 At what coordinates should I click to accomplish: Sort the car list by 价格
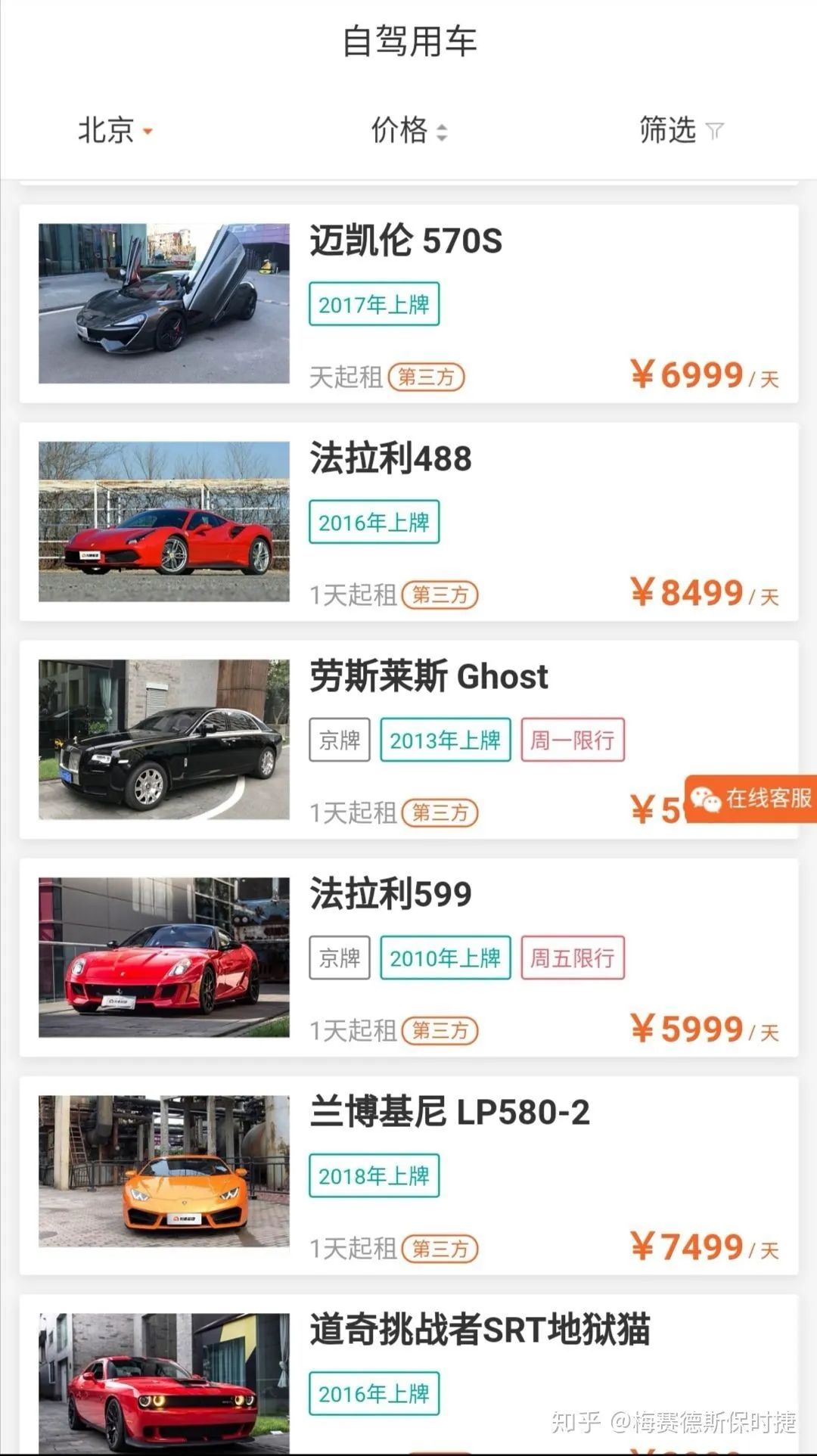coord(408,131)
